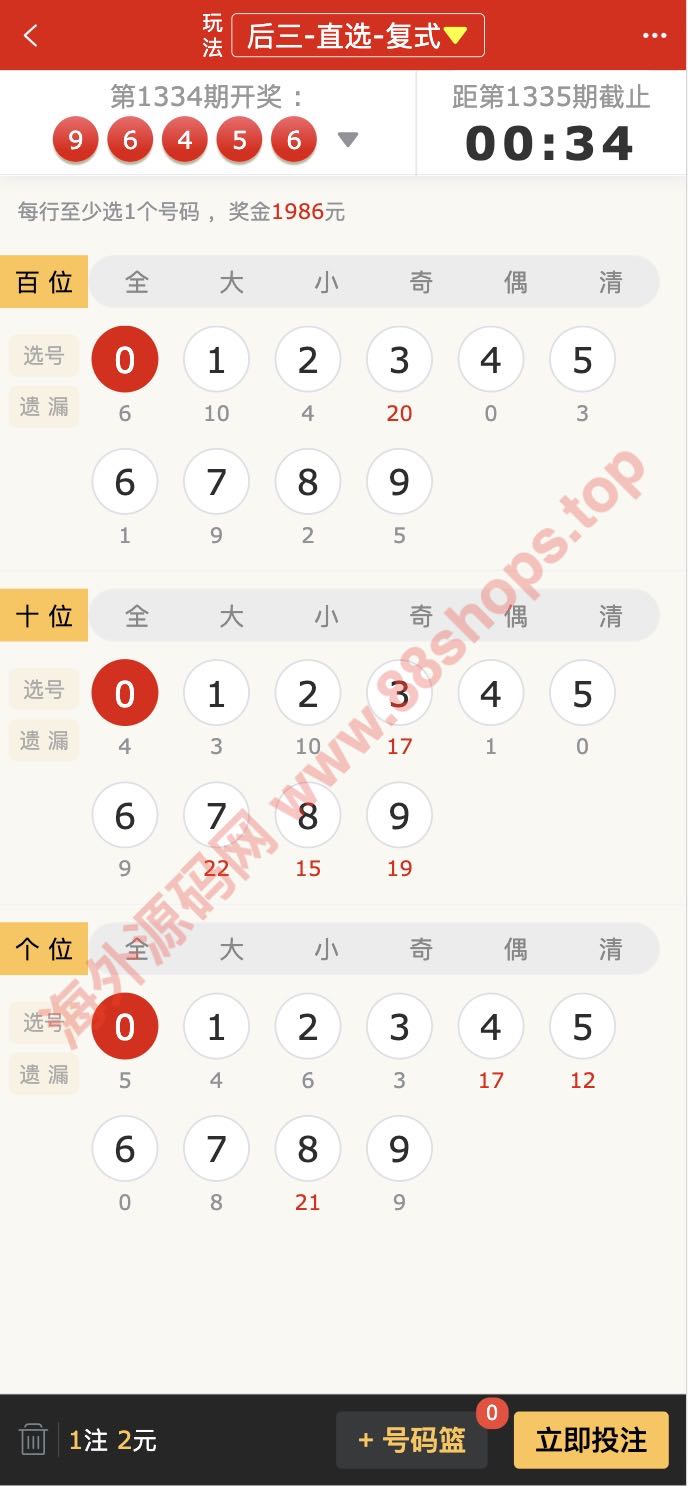The width and height of the screenshot is (688, 1486).
Task: Empty the bet slip with trash icon
Action: coord(33,1440)
